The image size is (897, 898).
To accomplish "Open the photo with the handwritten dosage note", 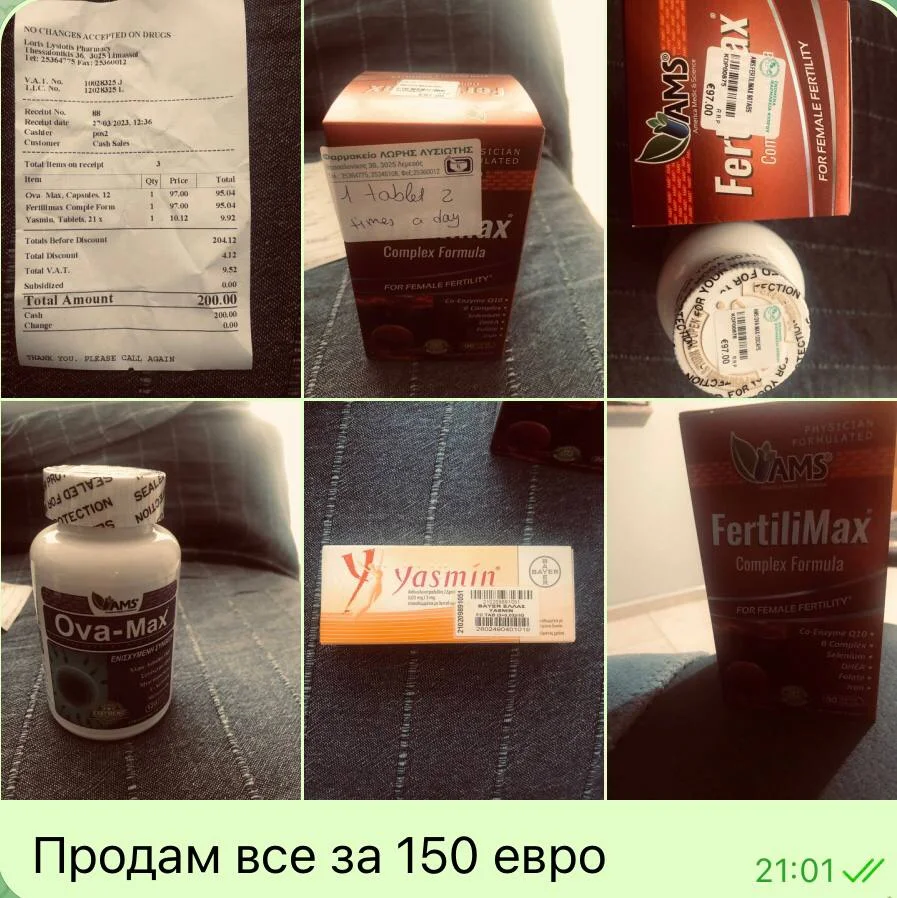I will pos(453,200).
